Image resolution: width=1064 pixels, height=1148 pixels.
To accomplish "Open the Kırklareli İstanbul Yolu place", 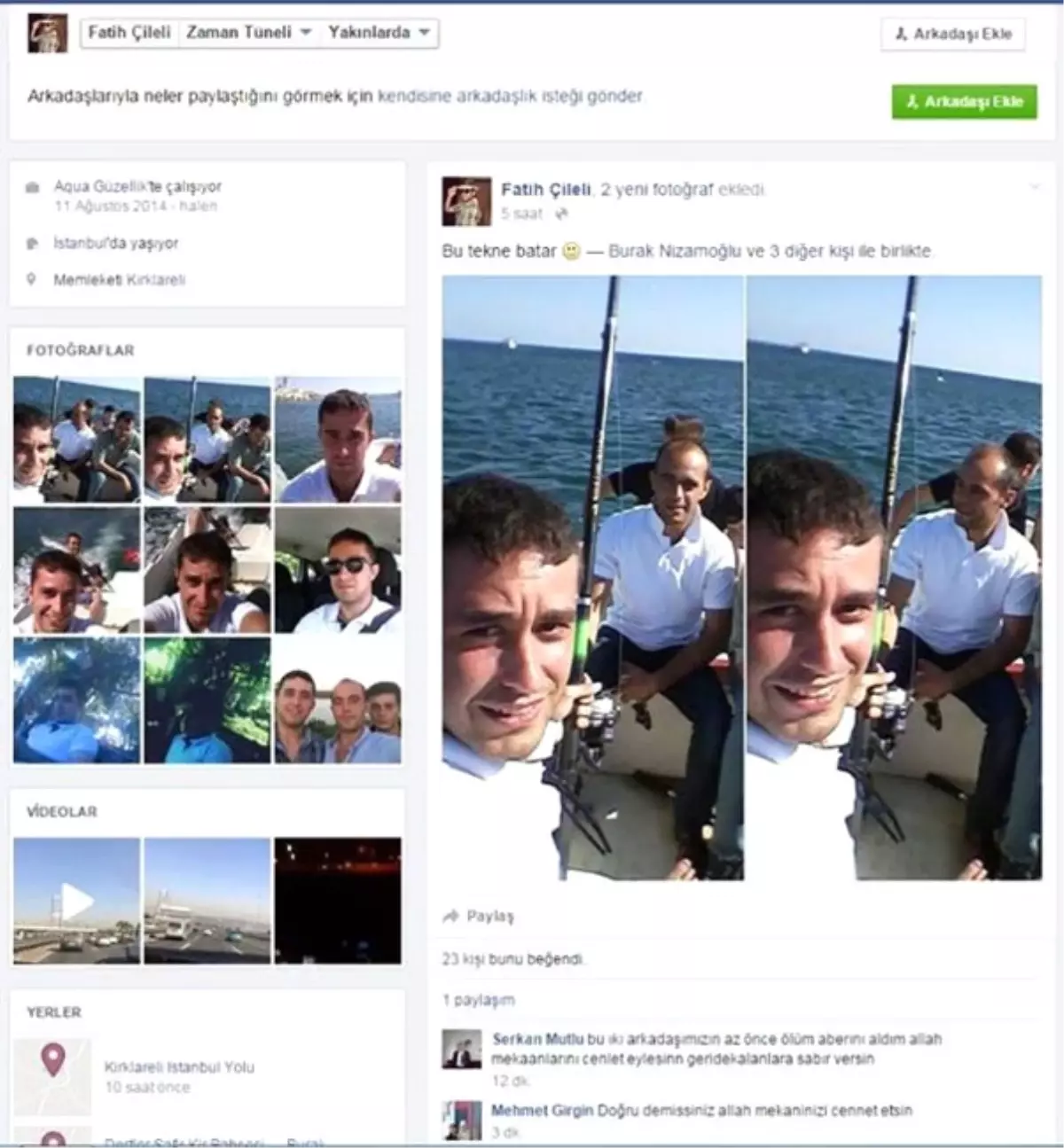I will [x=179, y=1067].
